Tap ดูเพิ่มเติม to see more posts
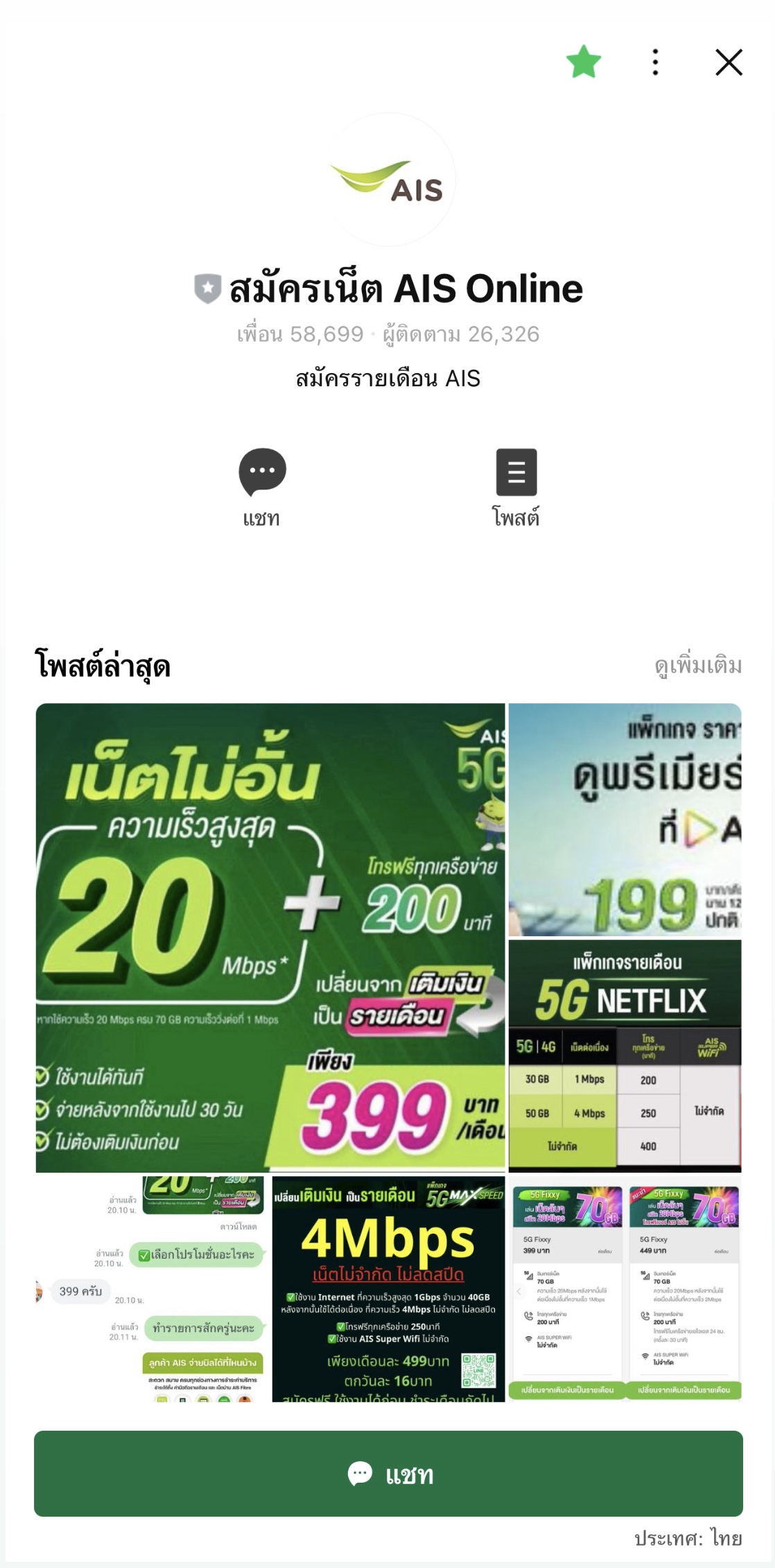Image resolution: width=775 pixels, height=1568 pixels. click(x=698, y=666)
